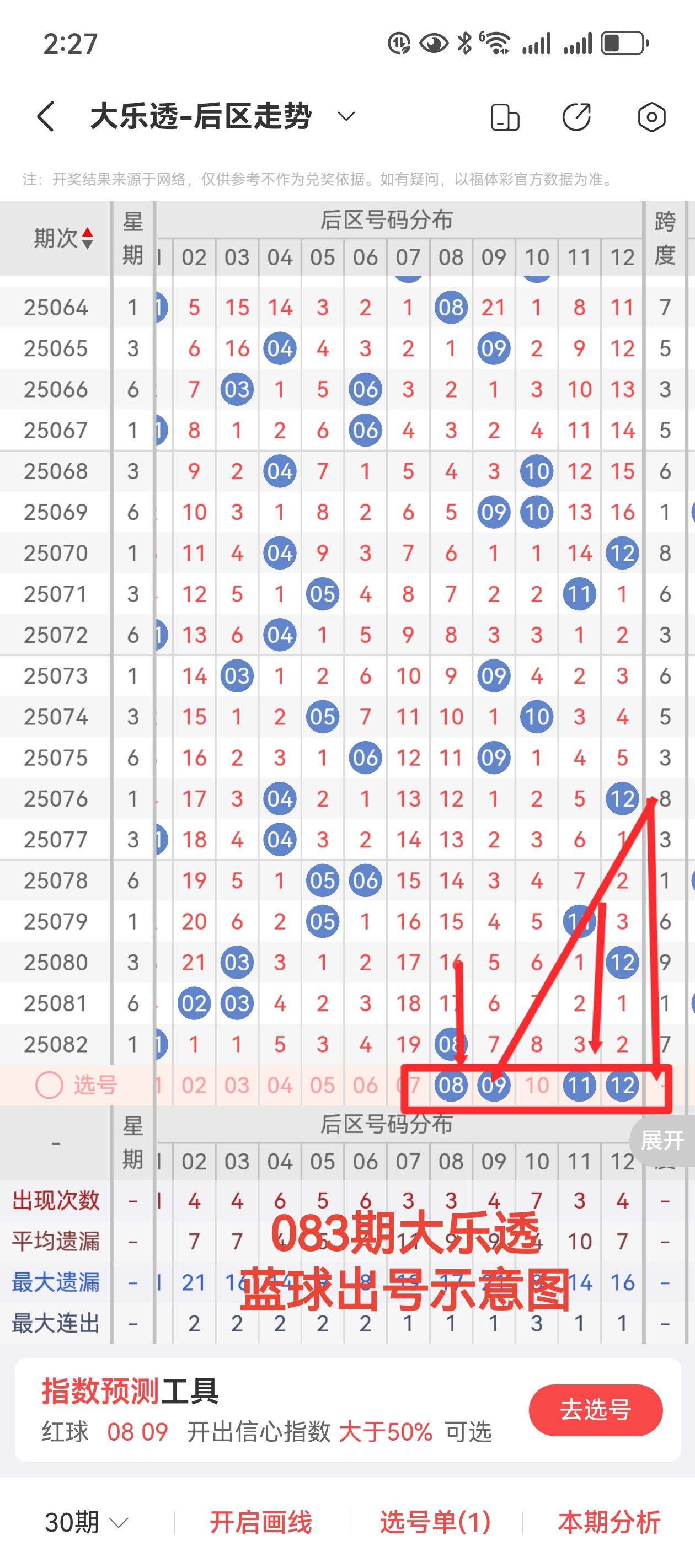695x1568 pixels.
Task: Select number 10 in the 选号 row
Action: (x=537, y=1085)
